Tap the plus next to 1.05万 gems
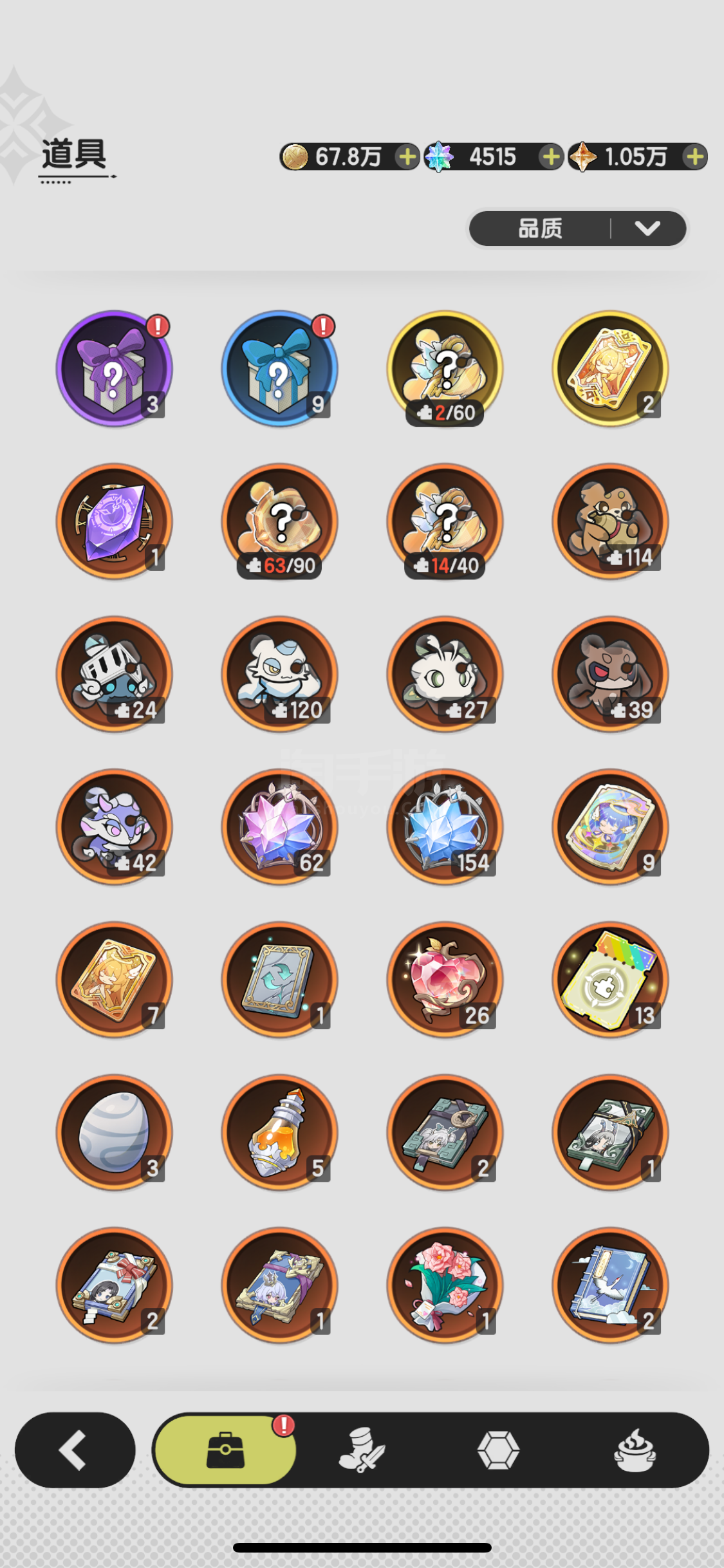 click(x=695, y=156)
